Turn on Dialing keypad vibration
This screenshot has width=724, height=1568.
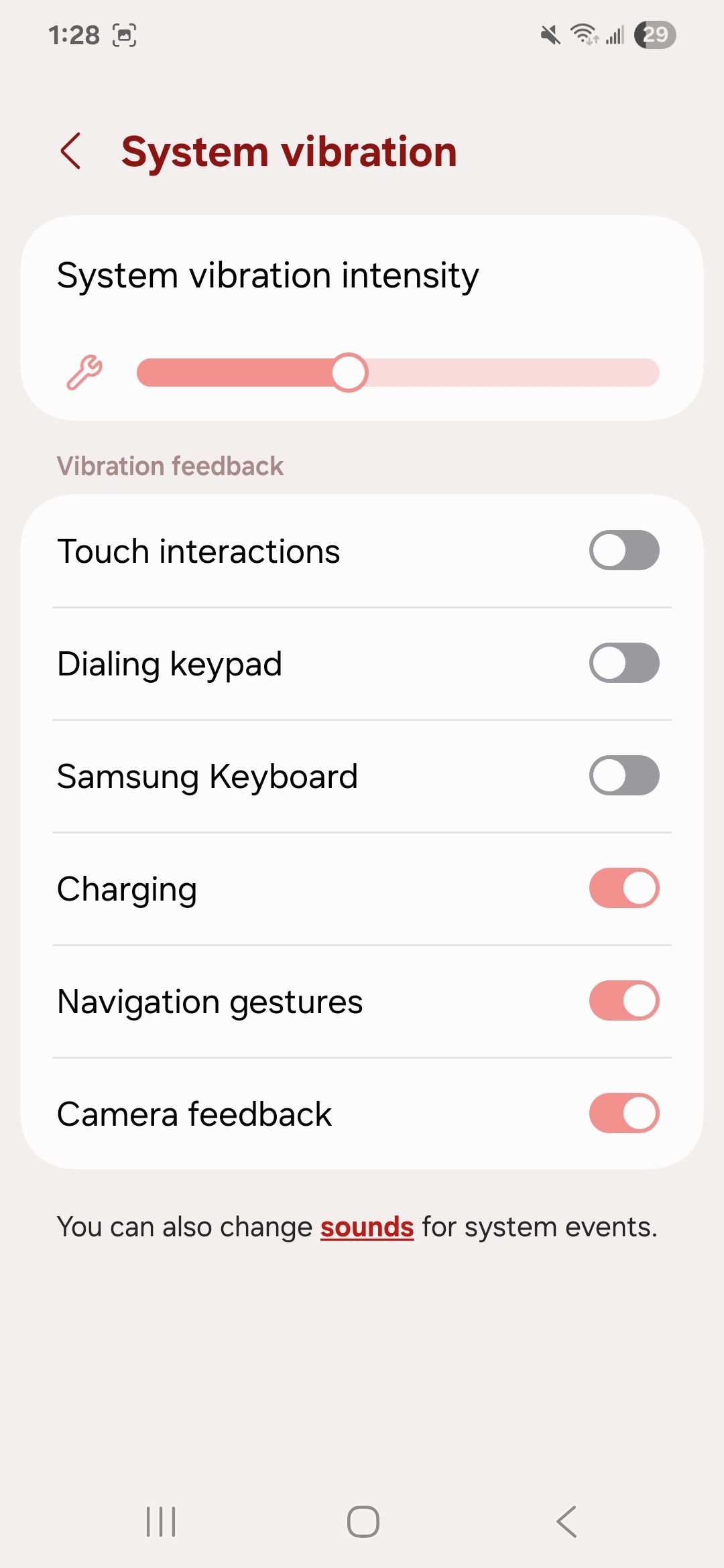tap(623, 663)
